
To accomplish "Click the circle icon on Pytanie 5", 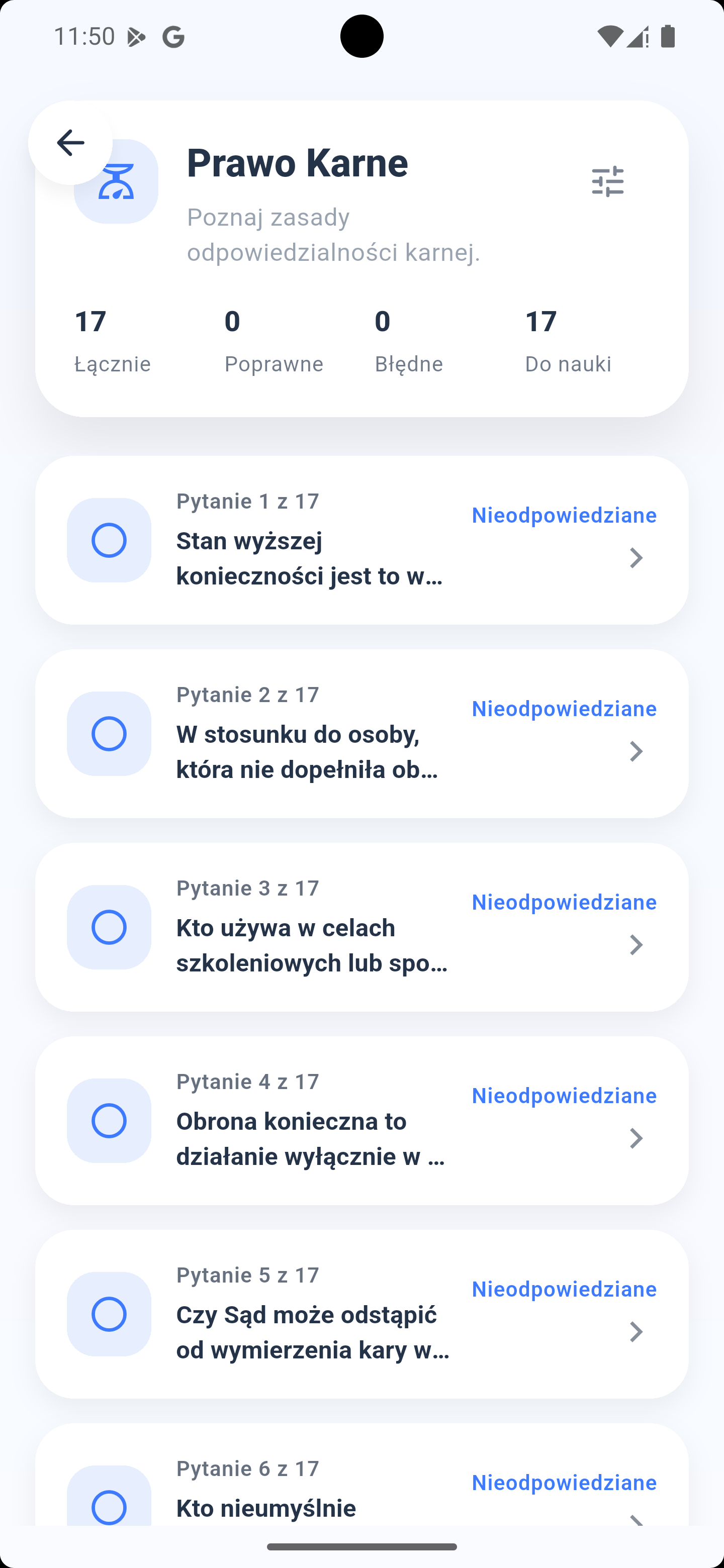I will click(109, 1315).
